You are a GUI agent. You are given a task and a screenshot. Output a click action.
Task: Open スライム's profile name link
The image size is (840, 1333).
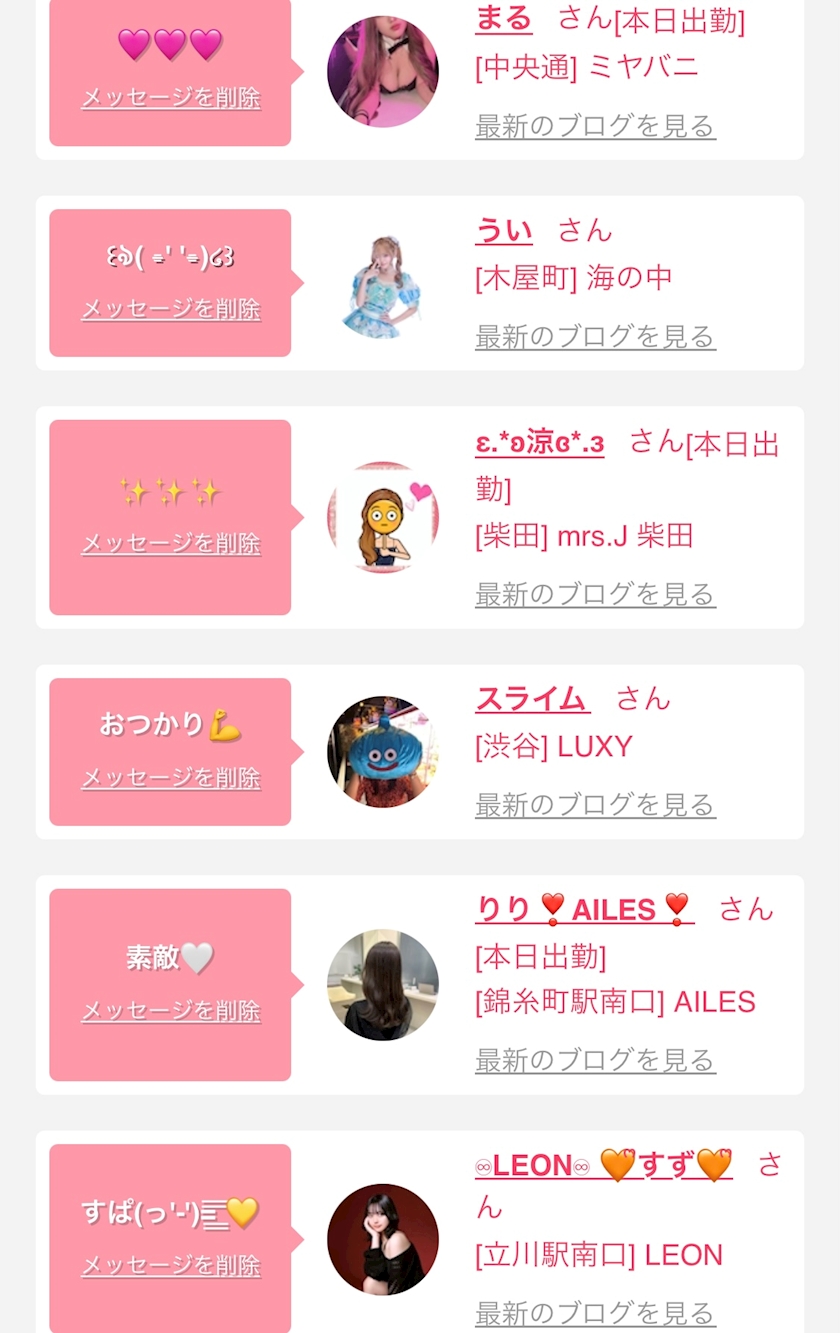tap(532, 698)
